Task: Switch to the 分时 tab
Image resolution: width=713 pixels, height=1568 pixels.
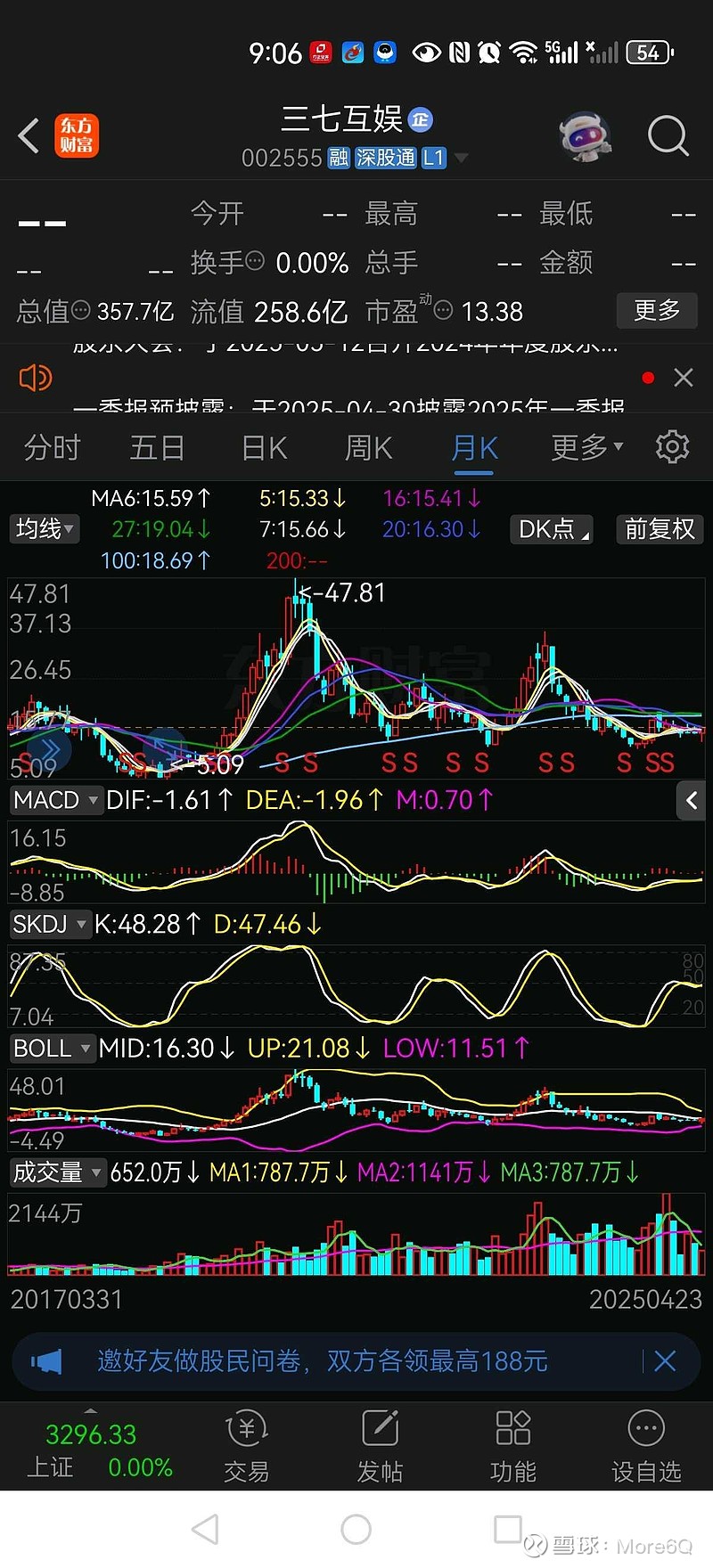Action: [x=51, y=448]
